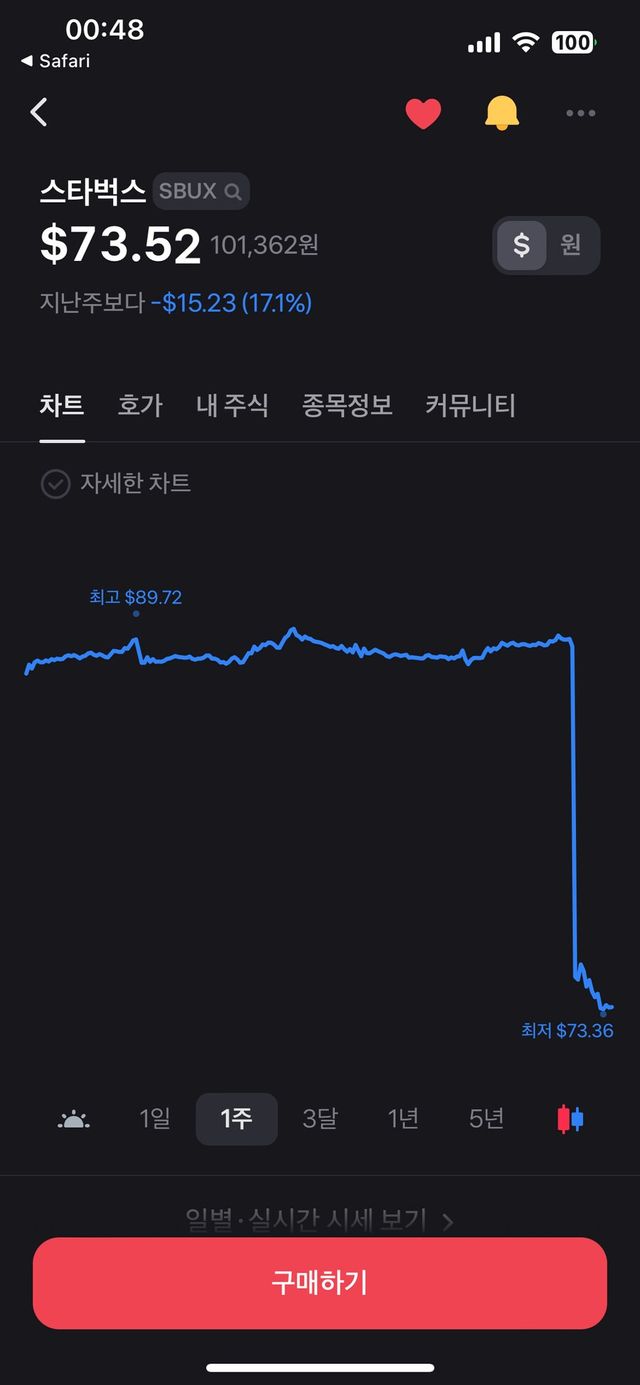The image size is (640, 1385).
Task: Select the 종목정보 tab
Action: [x=347, y=405]
